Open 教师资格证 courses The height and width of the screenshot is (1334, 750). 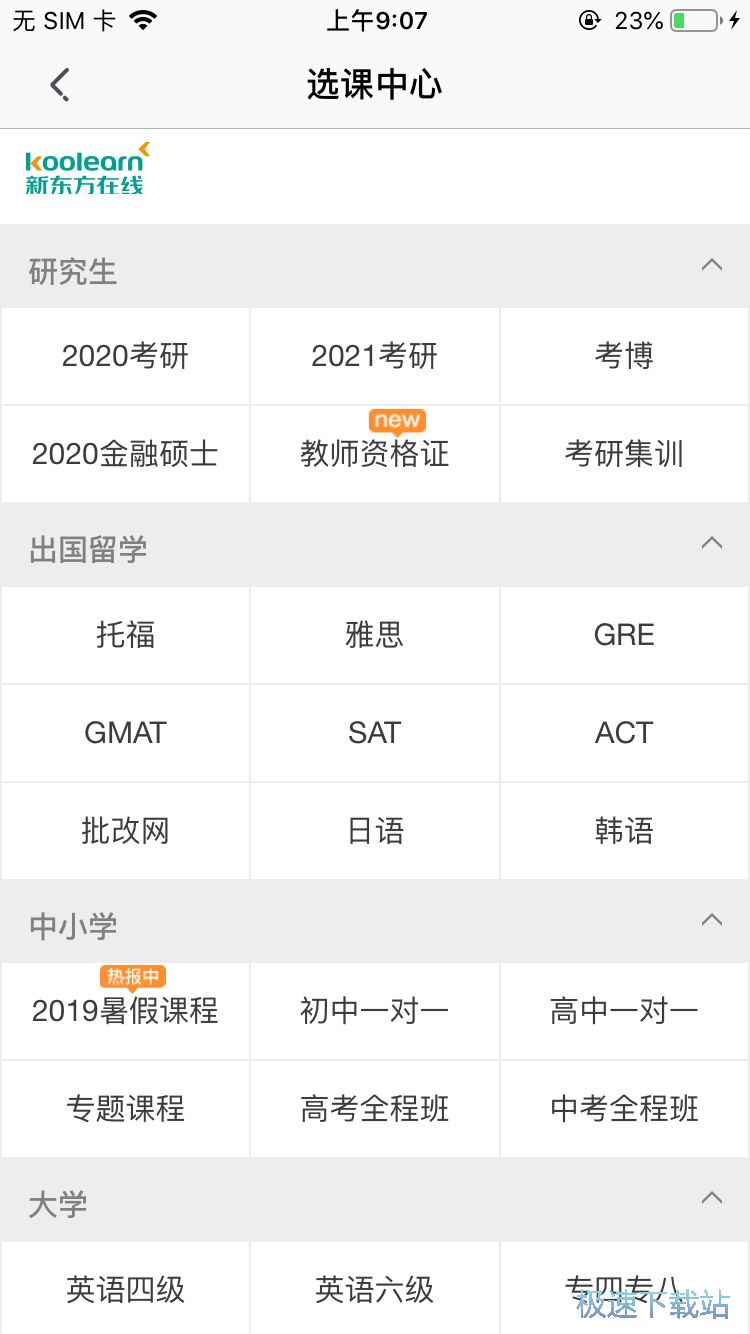pos(375,454)
